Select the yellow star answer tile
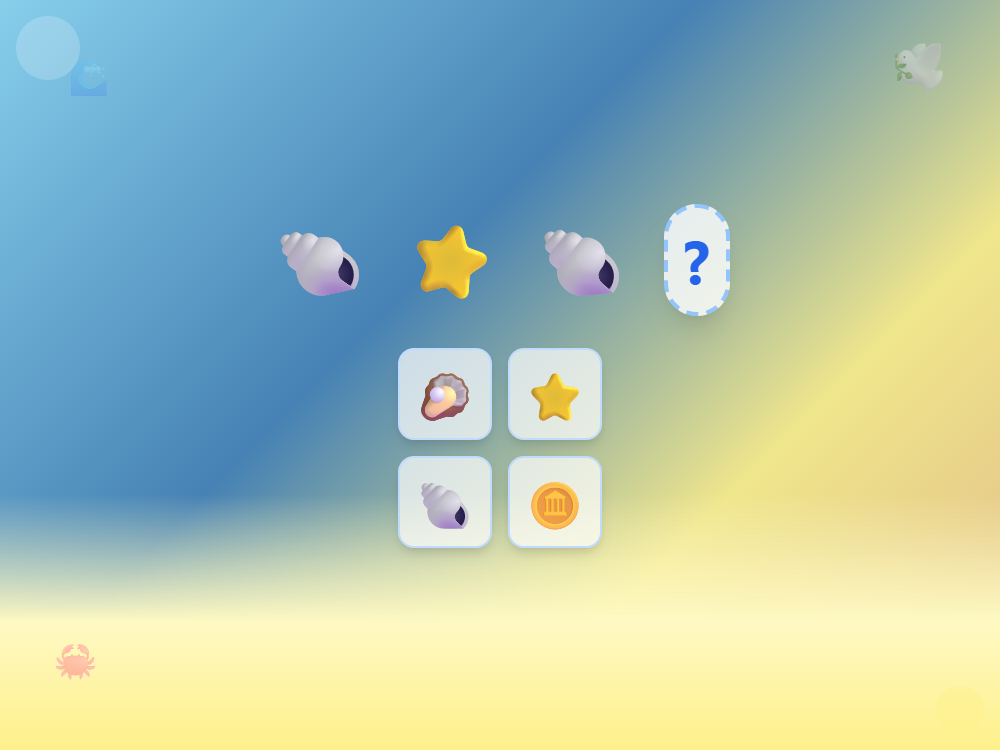Viewport: 1000px width, 750px height. tap(555, 394)
